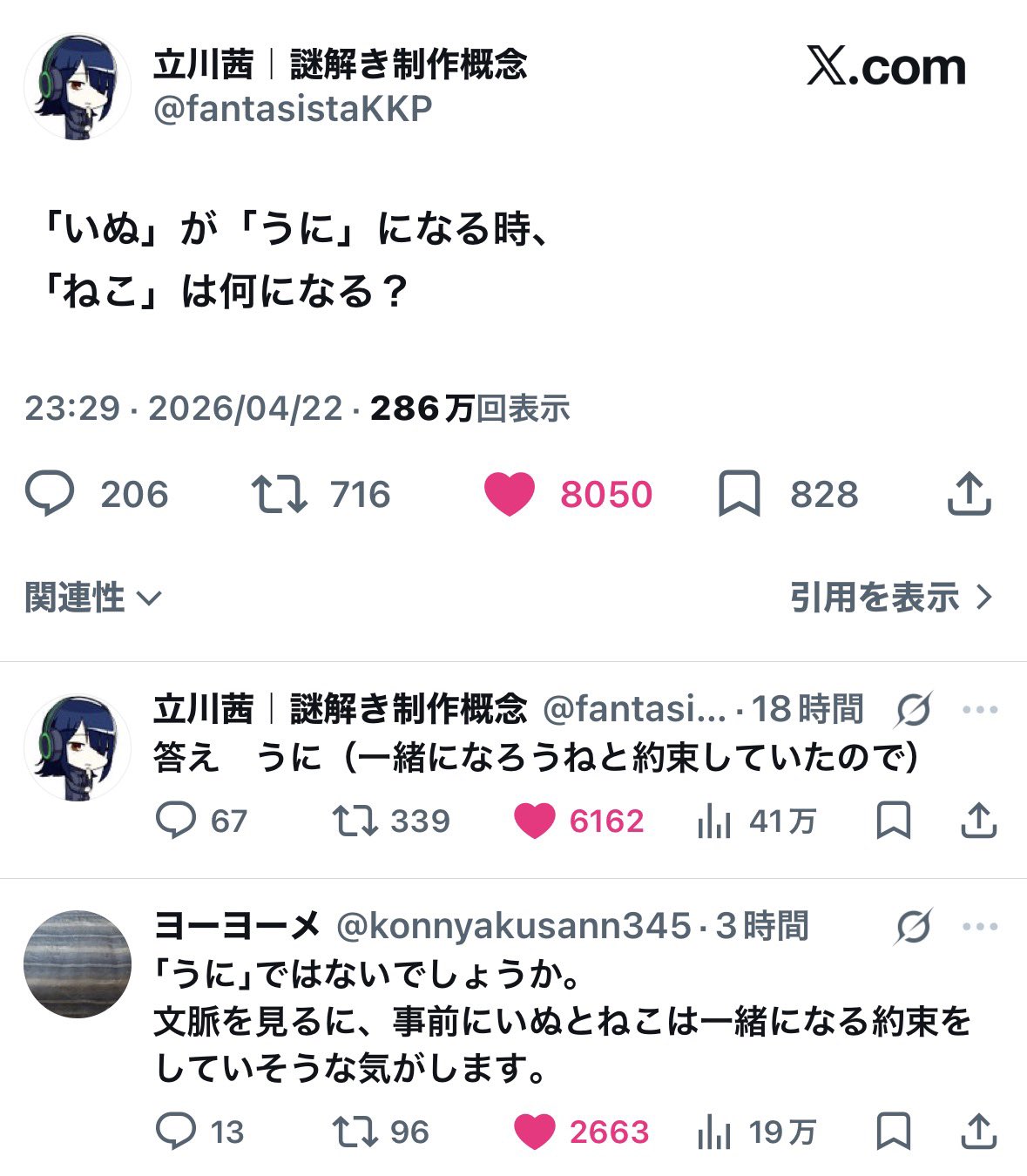
Task: Open overflow menu on ヨーヨーメ's reply
Action: coord(980,927)
